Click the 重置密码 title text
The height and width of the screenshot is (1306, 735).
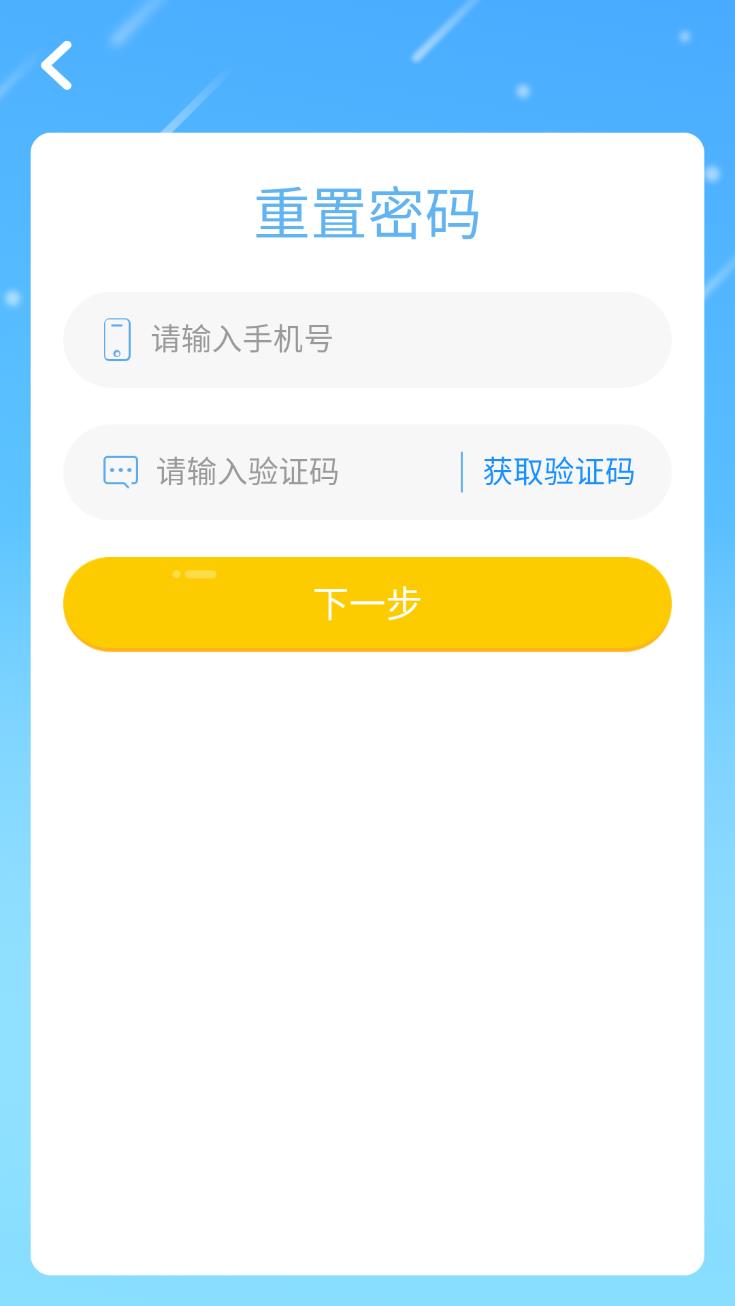[367, 213]
